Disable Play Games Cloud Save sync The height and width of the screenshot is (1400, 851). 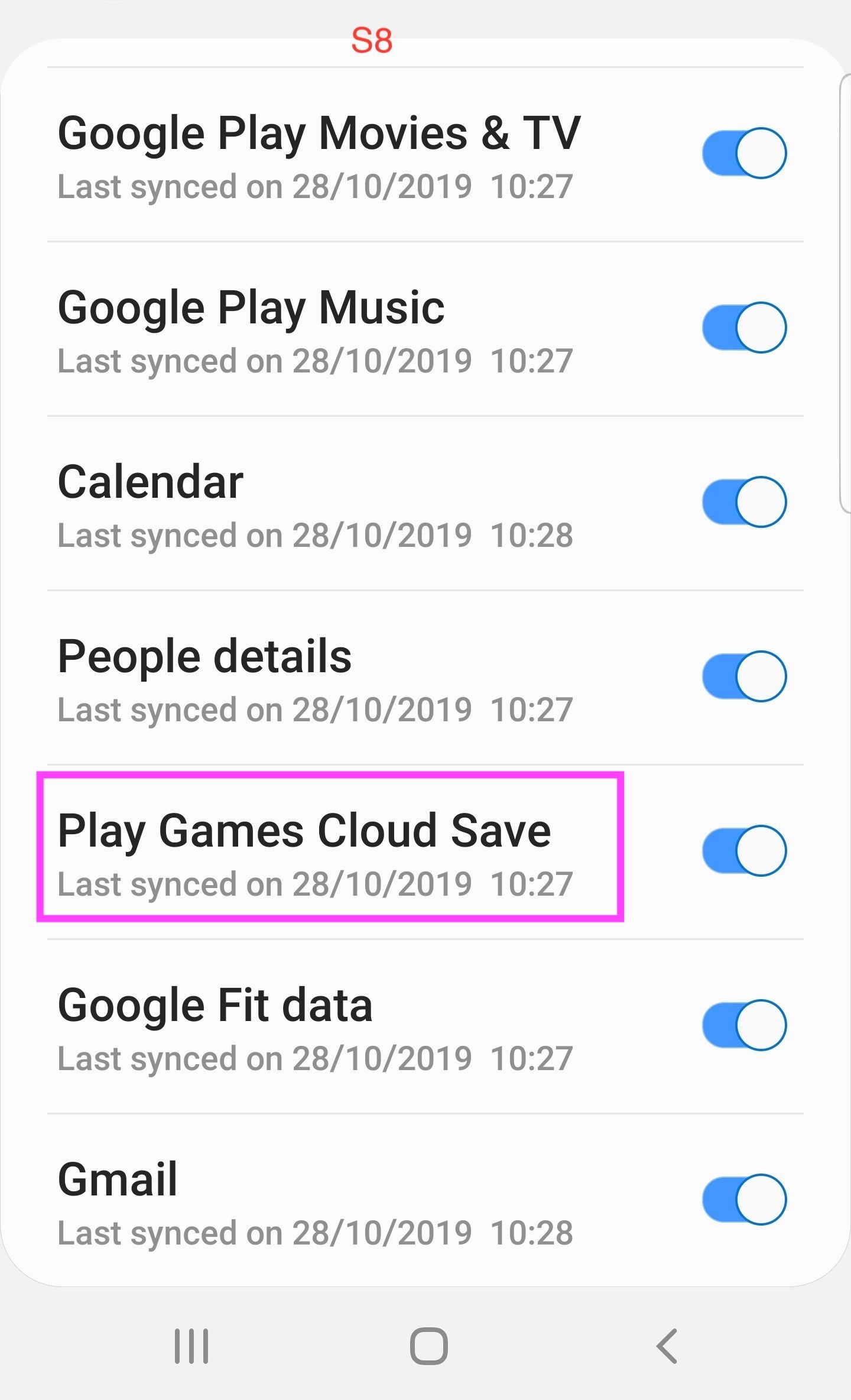point(744,850)
